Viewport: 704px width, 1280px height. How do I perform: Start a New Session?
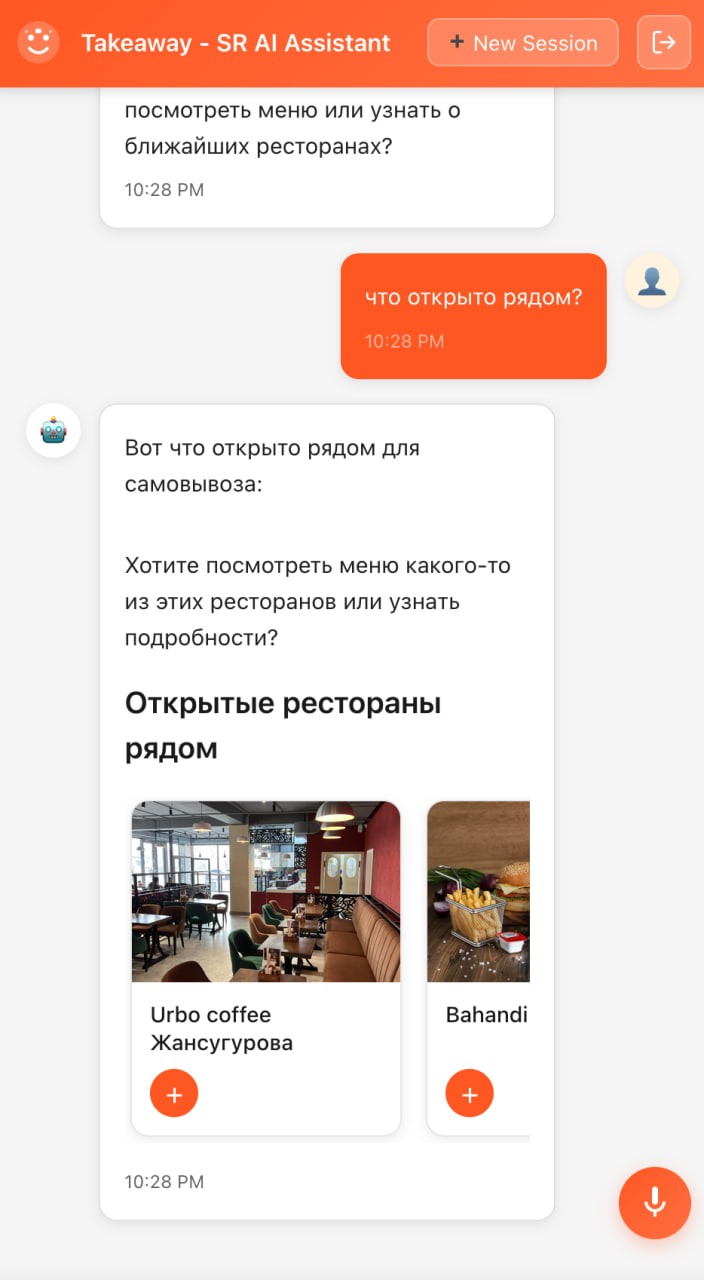pyautogui.click(x=523, y=43)
